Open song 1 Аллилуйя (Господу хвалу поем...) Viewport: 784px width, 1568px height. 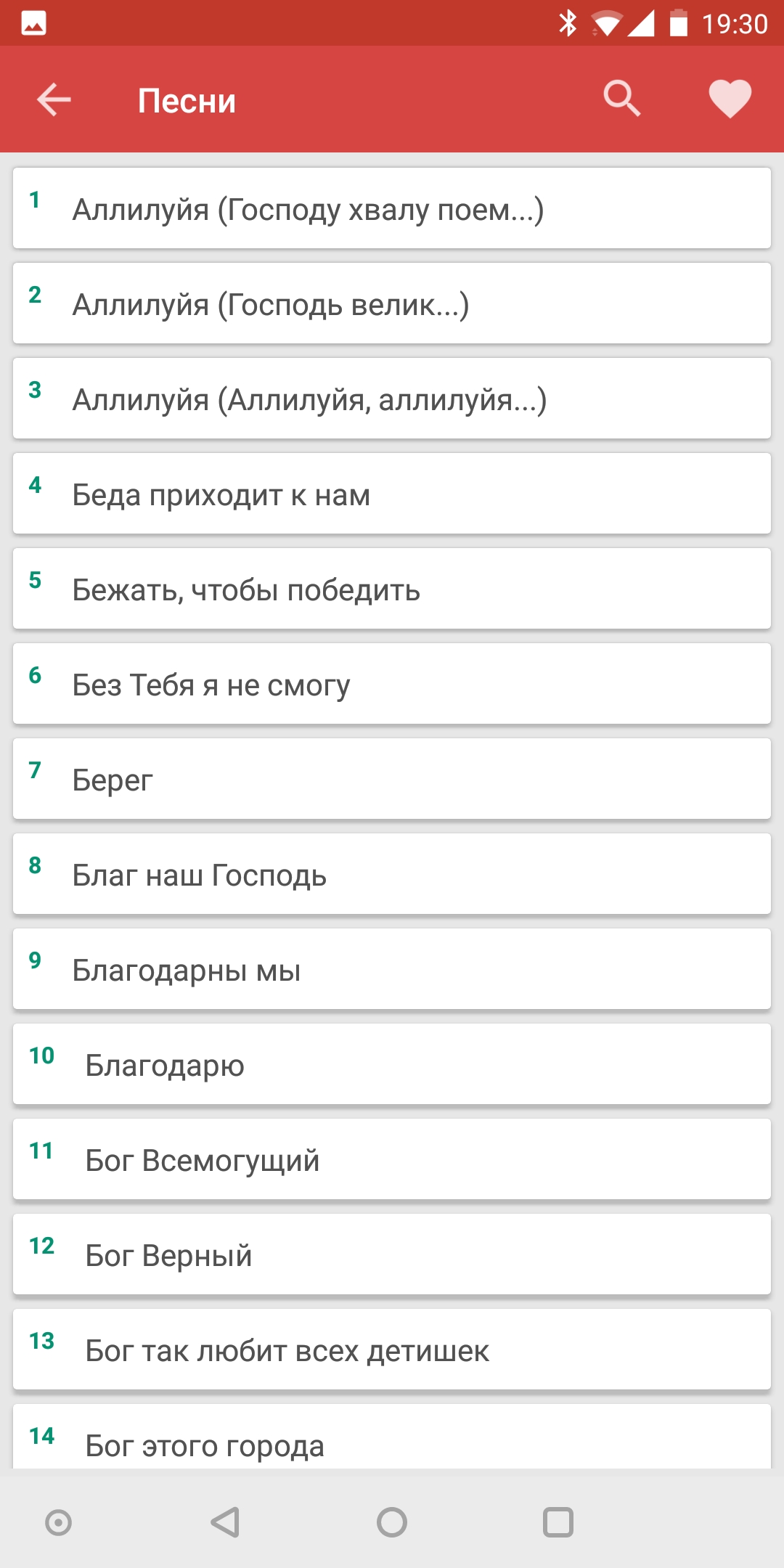(392, 209)
